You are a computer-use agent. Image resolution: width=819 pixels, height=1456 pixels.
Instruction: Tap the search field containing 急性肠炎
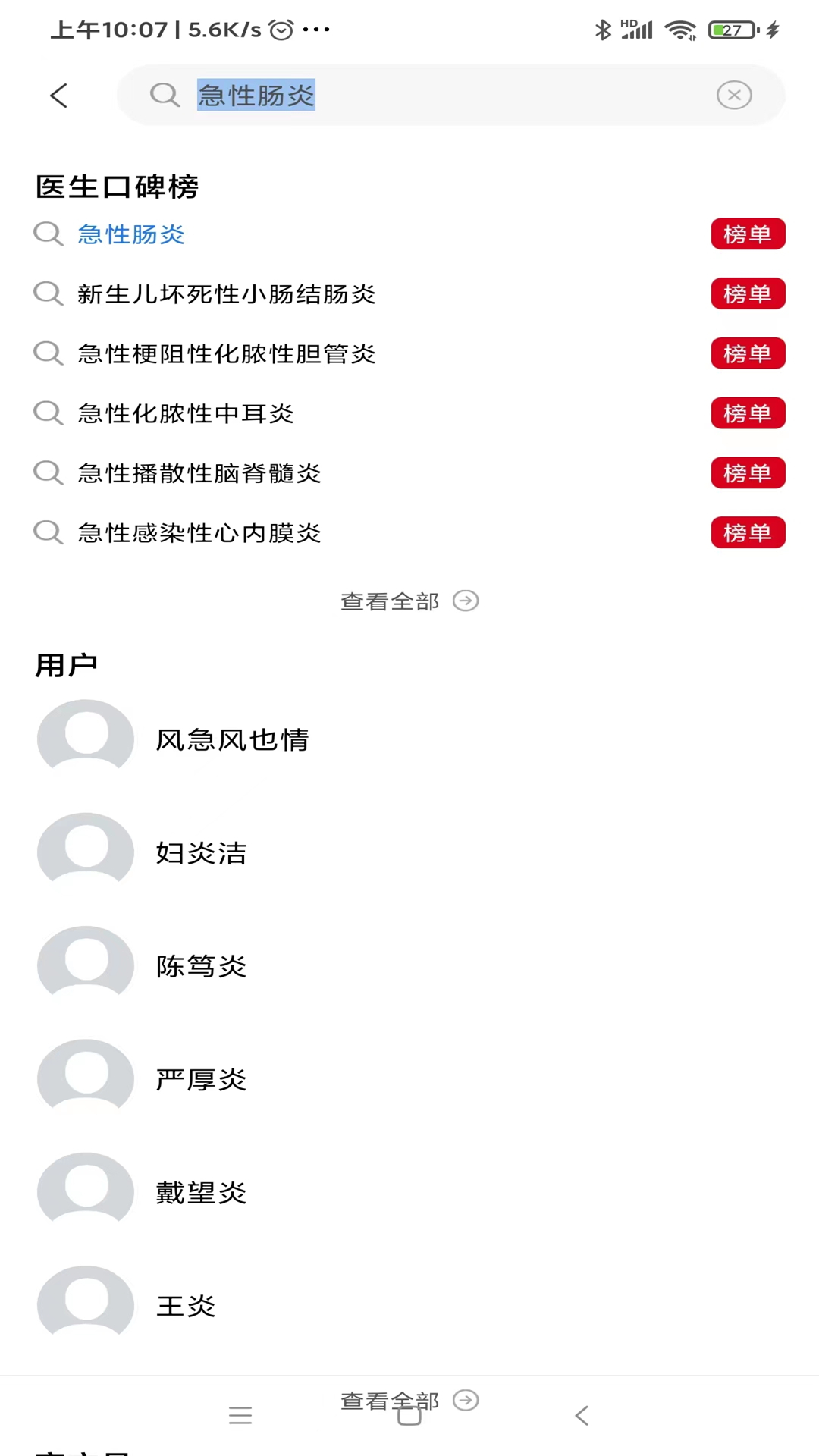(450, 95)
